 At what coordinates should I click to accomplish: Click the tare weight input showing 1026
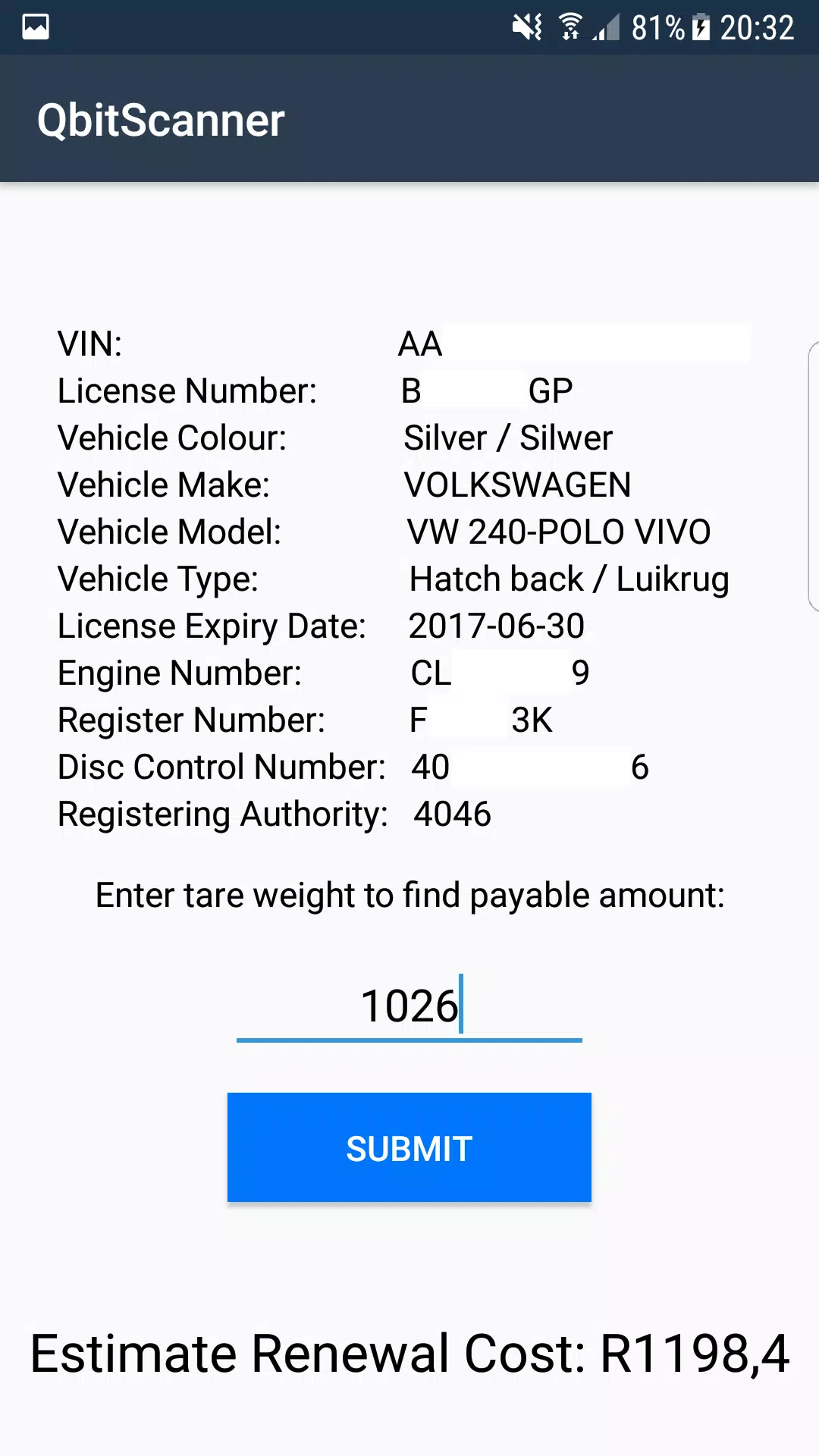(x=409, y=1005)
